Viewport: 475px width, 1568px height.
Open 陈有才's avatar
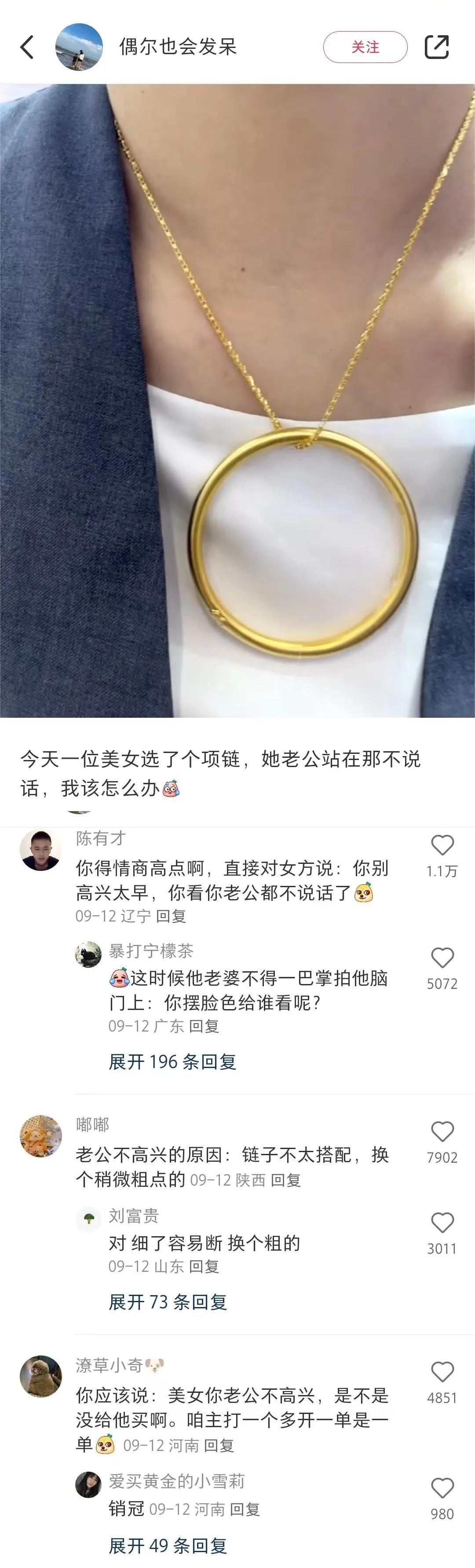[41, 850]
